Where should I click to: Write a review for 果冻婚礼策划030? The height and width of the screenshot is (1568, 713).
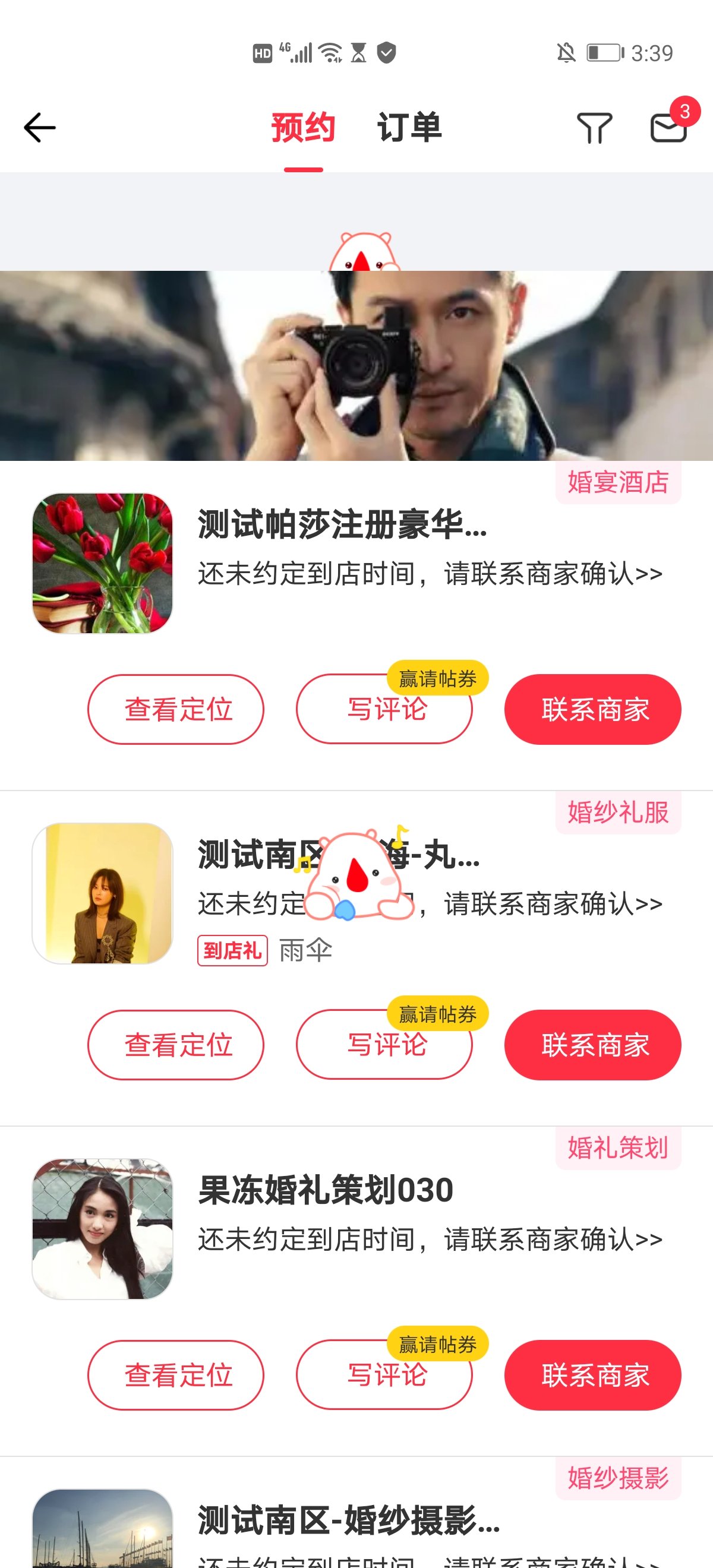tap(384, 1375)
